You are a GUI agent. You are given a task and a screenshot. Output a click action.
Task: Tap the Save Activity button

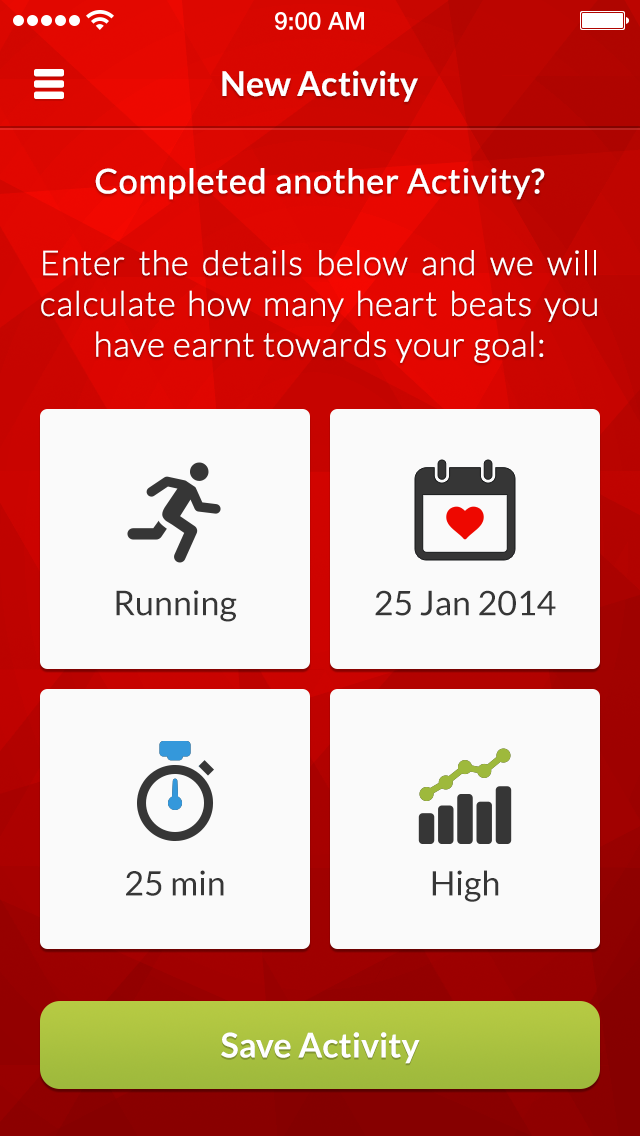[320, 1045]
